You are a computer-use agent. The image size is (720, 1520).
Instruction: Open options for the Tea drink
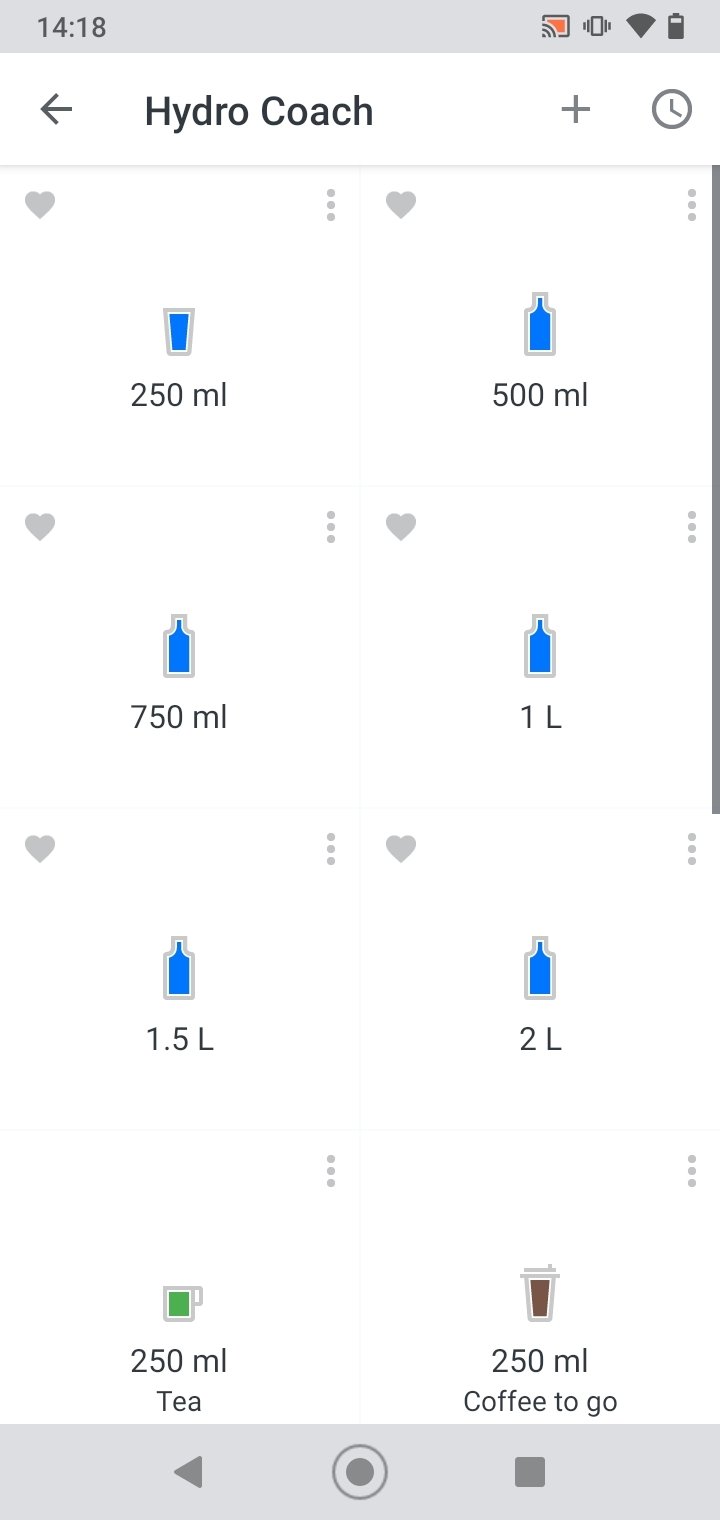pos(330,1171)
